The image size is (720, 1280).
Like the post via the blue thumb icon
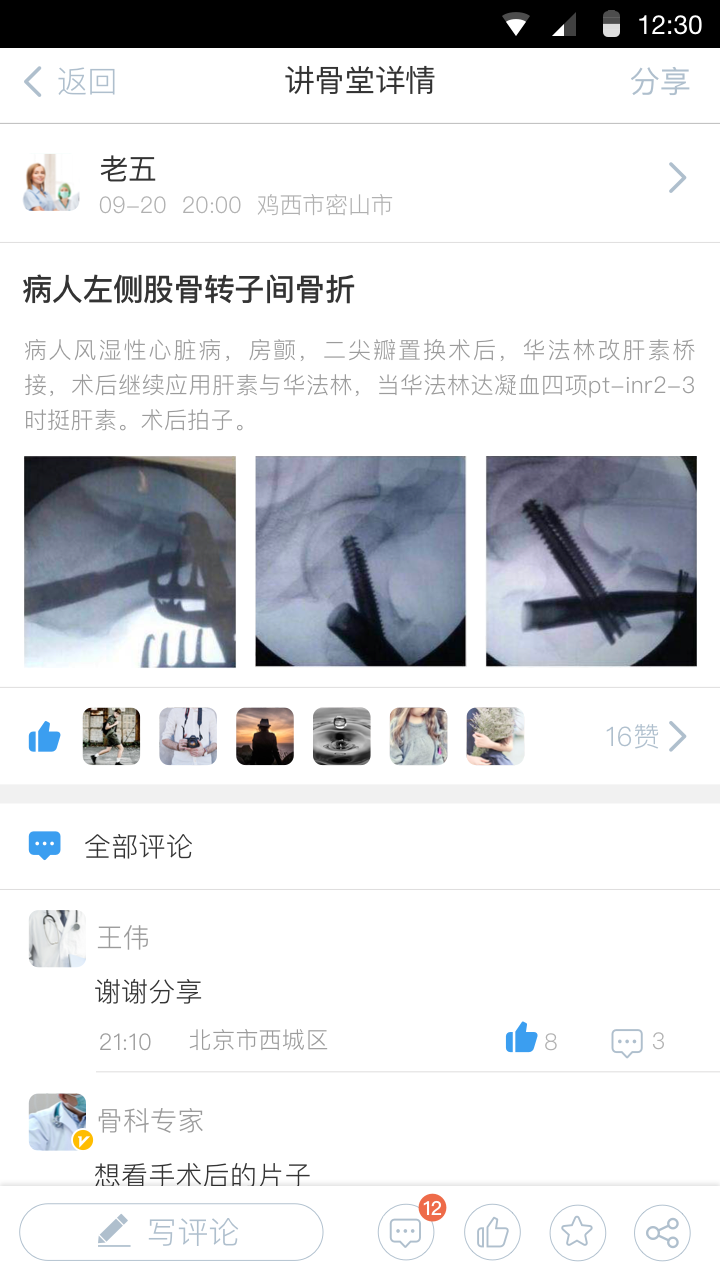click(45, 737)
